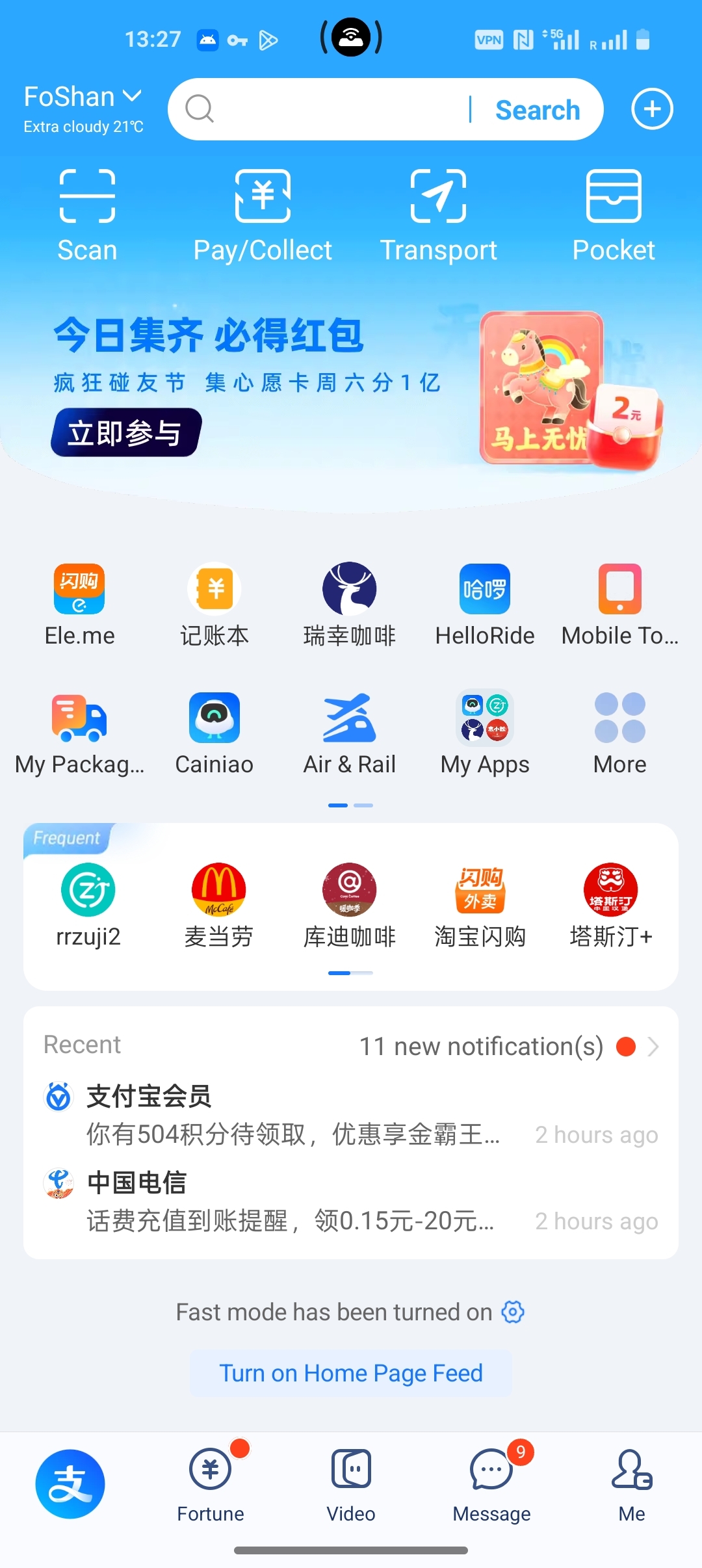The image size is (702, 1568).
Task: Open Pocket
Action: click(x=614, y=216)
